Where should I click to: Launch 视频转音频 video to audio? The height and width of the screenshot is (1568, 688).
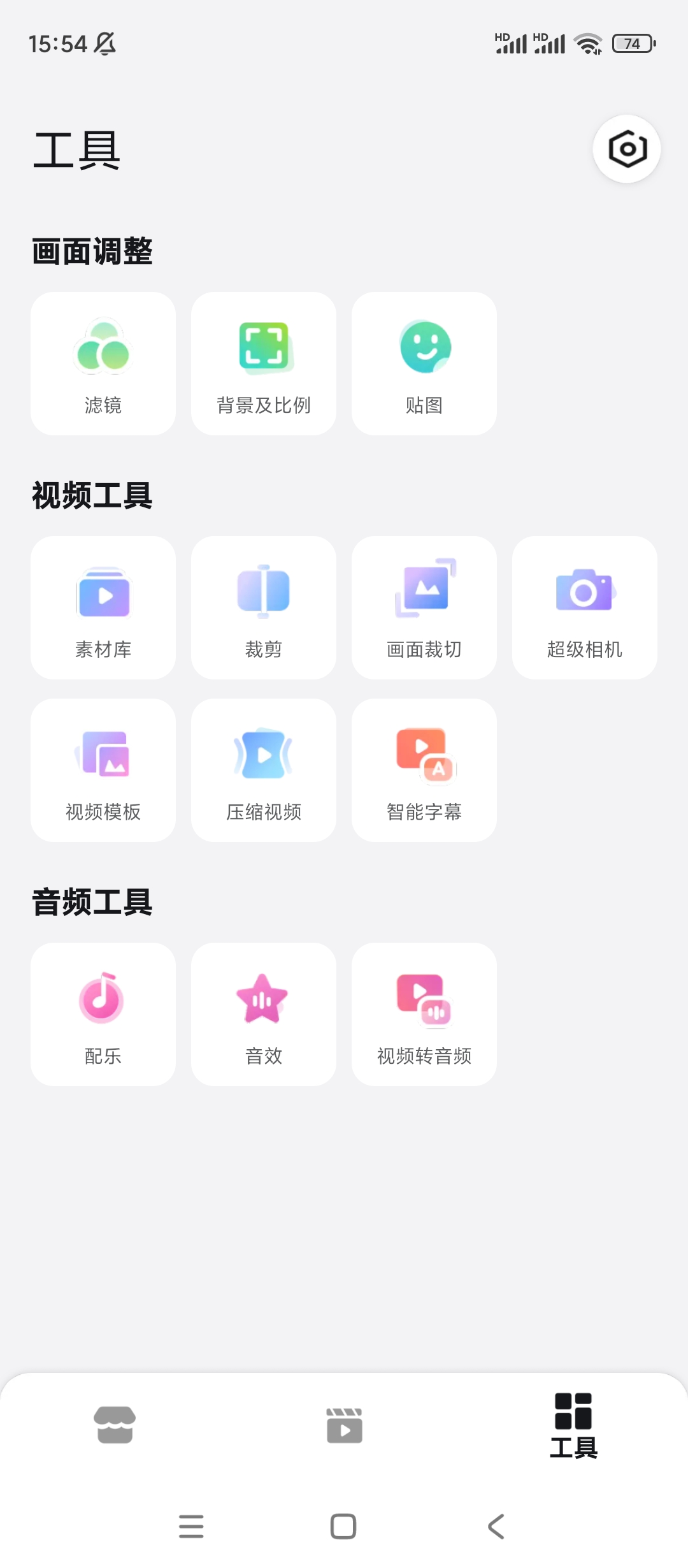[x=424, y=1014]
